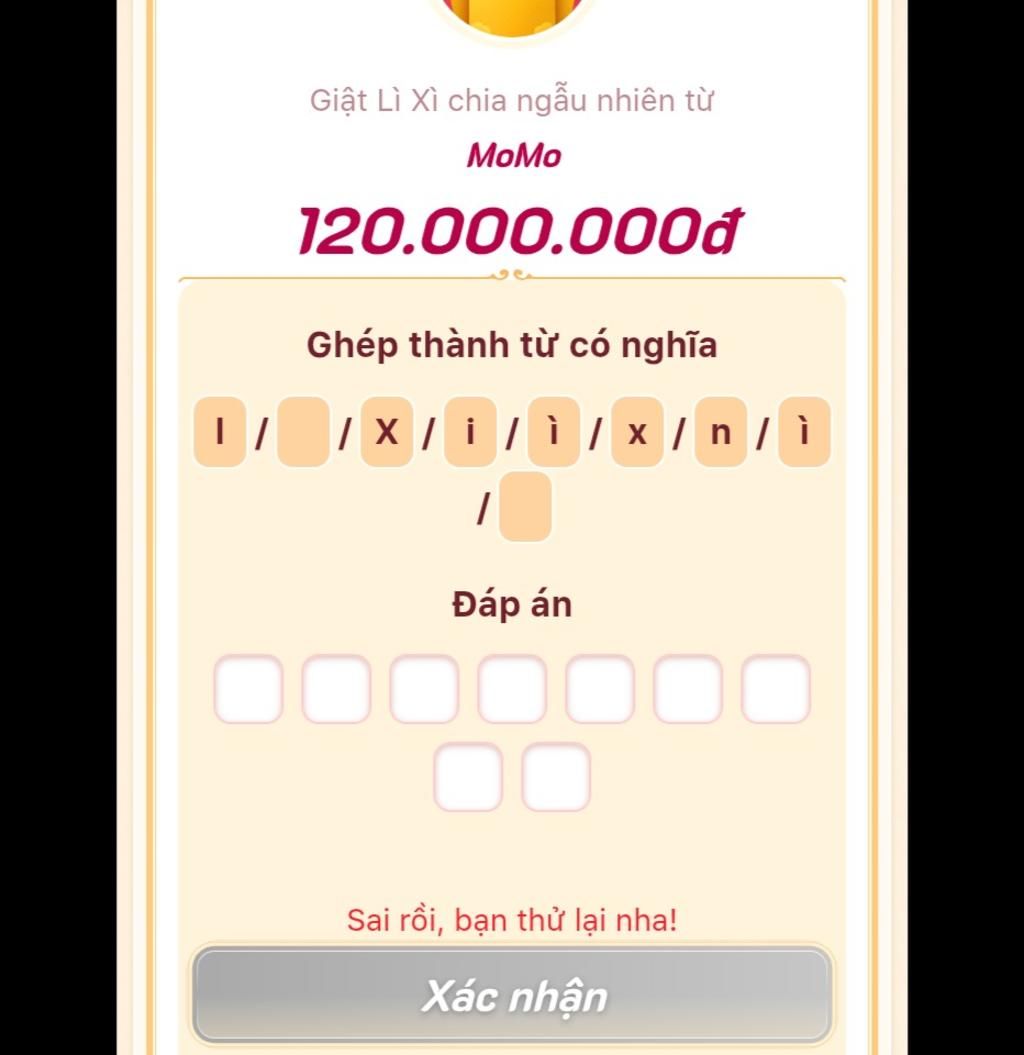Screen dimensions: 1024x1055
Task: Choose the unaccented "i" letter tile
Action: click(x=470, y=432)
